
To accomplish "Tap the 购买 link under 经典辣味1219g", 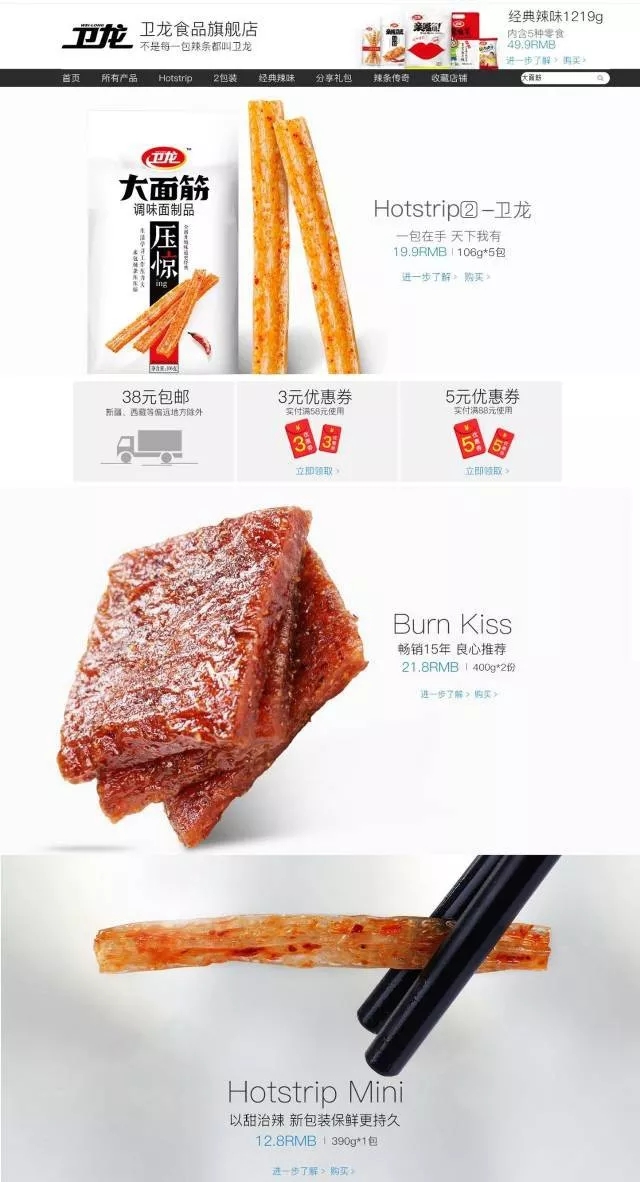I will point(573,60).
